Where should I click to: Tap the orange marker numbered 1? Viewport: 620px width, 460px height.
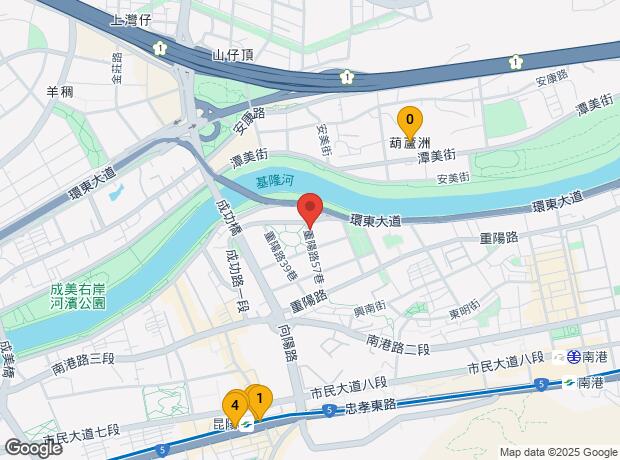[259, 400]
